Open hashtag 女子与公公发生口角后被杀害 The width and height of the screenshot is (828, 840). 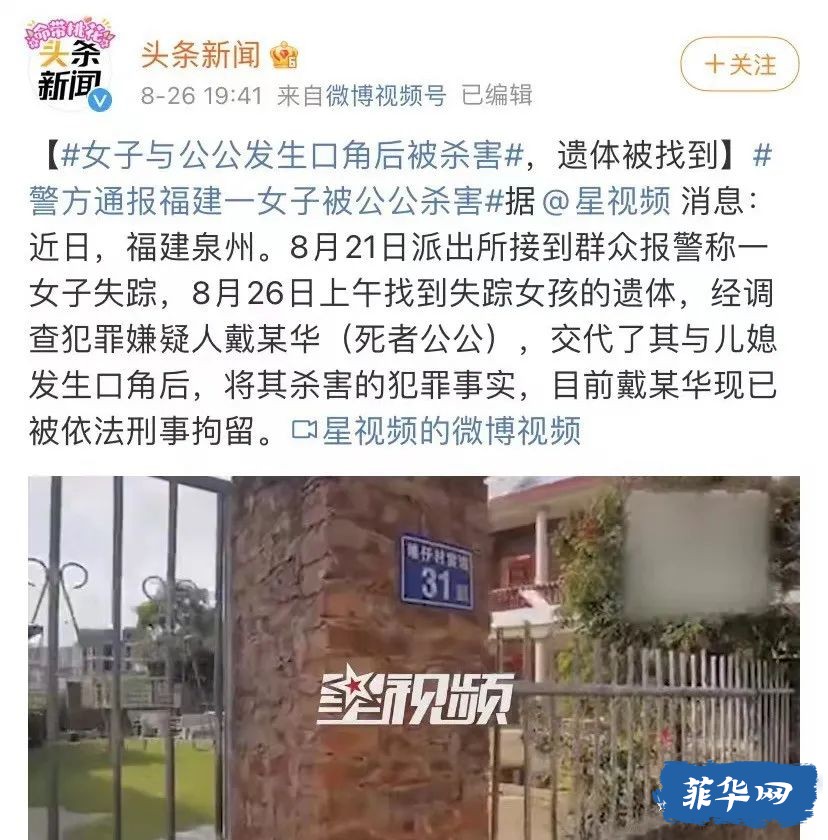coord(294,156)
